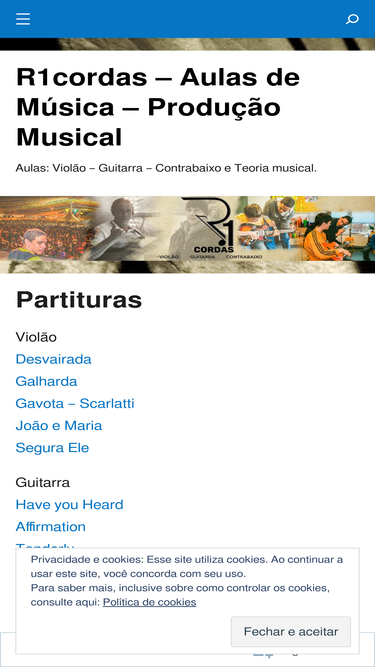Open the Affirmation link
This screenshot has height=667, width=375.
[51, 527]
